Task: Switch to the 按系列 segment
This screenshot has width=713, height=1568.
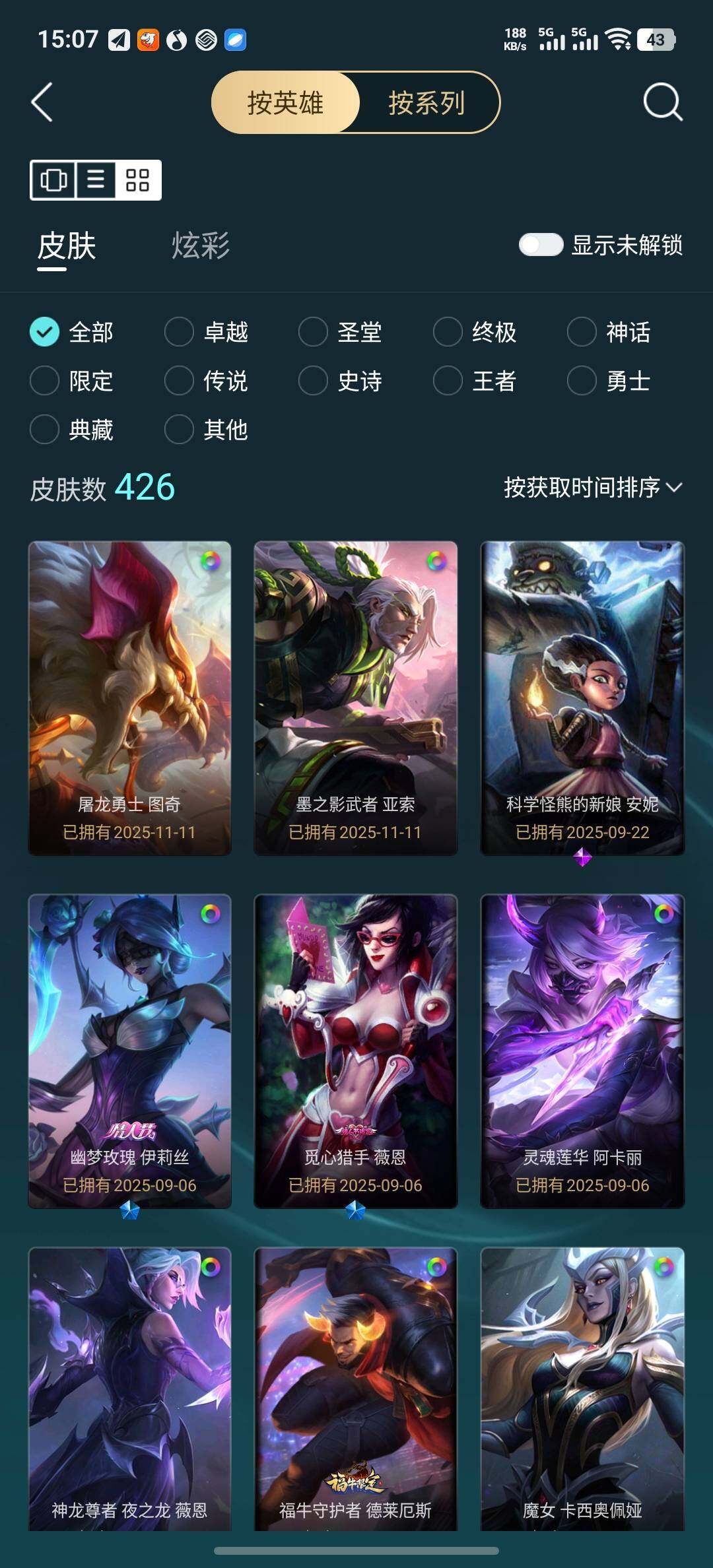Action: 426,102
